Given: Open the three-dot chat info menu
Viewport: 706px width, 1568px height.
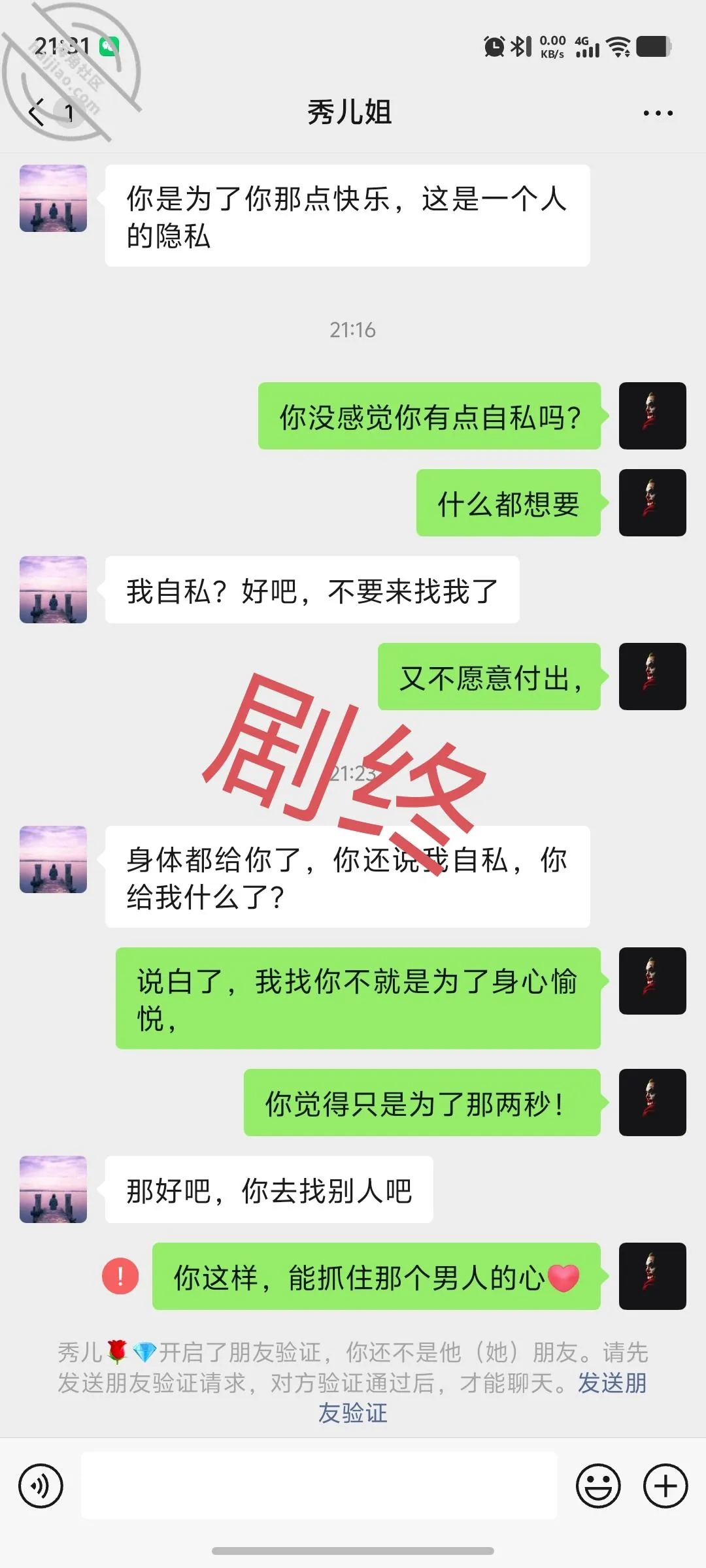Looking at the screenshot, I should click(658, 113).
